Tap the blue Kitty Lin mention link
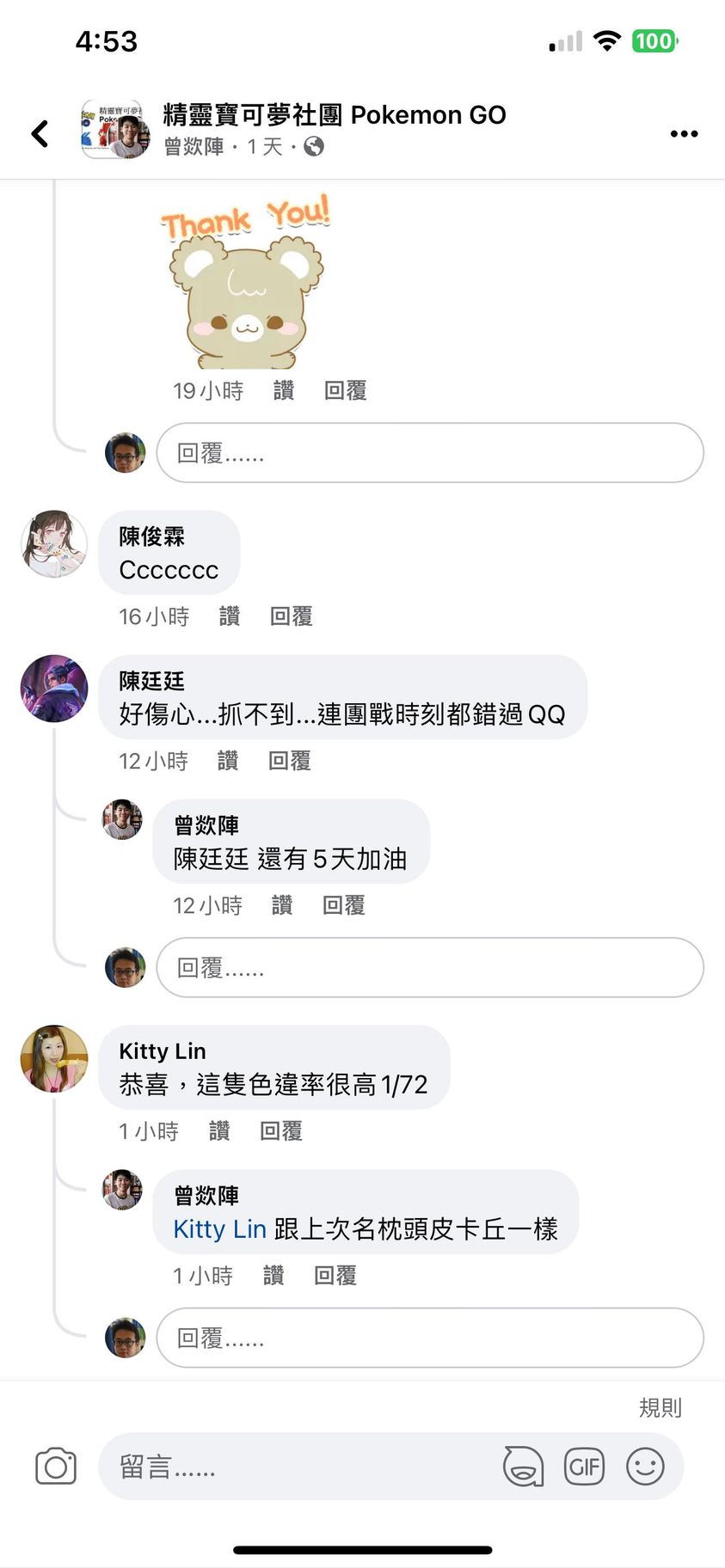 click(219, 1229)
